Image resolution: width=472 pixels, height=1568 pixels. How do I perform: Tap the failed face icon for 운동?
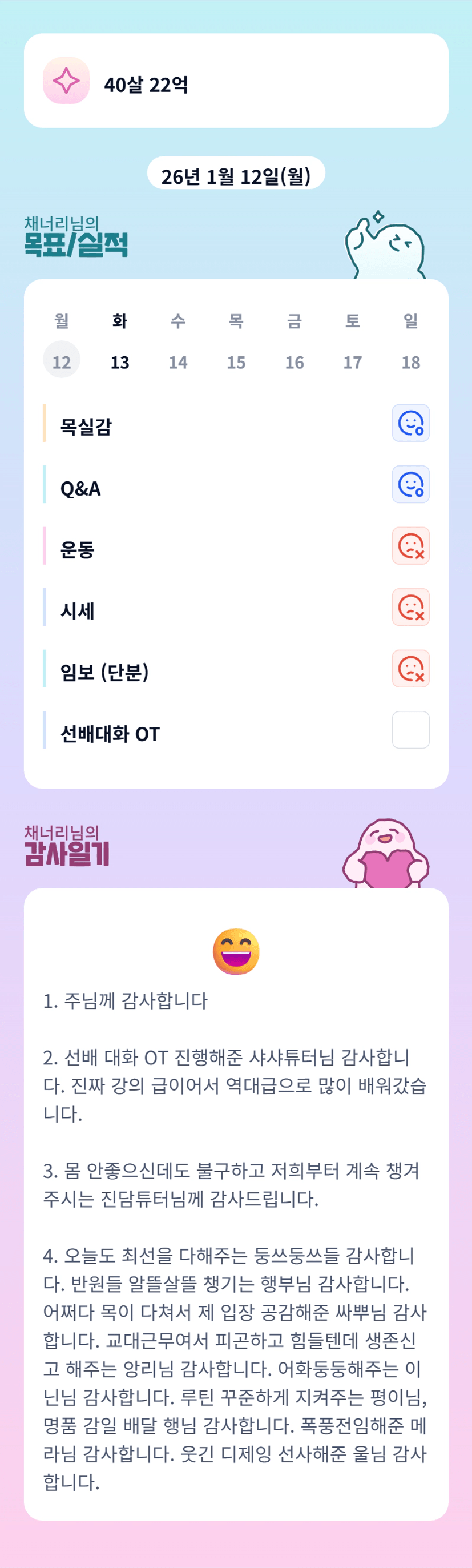click(x=410, y=546)
